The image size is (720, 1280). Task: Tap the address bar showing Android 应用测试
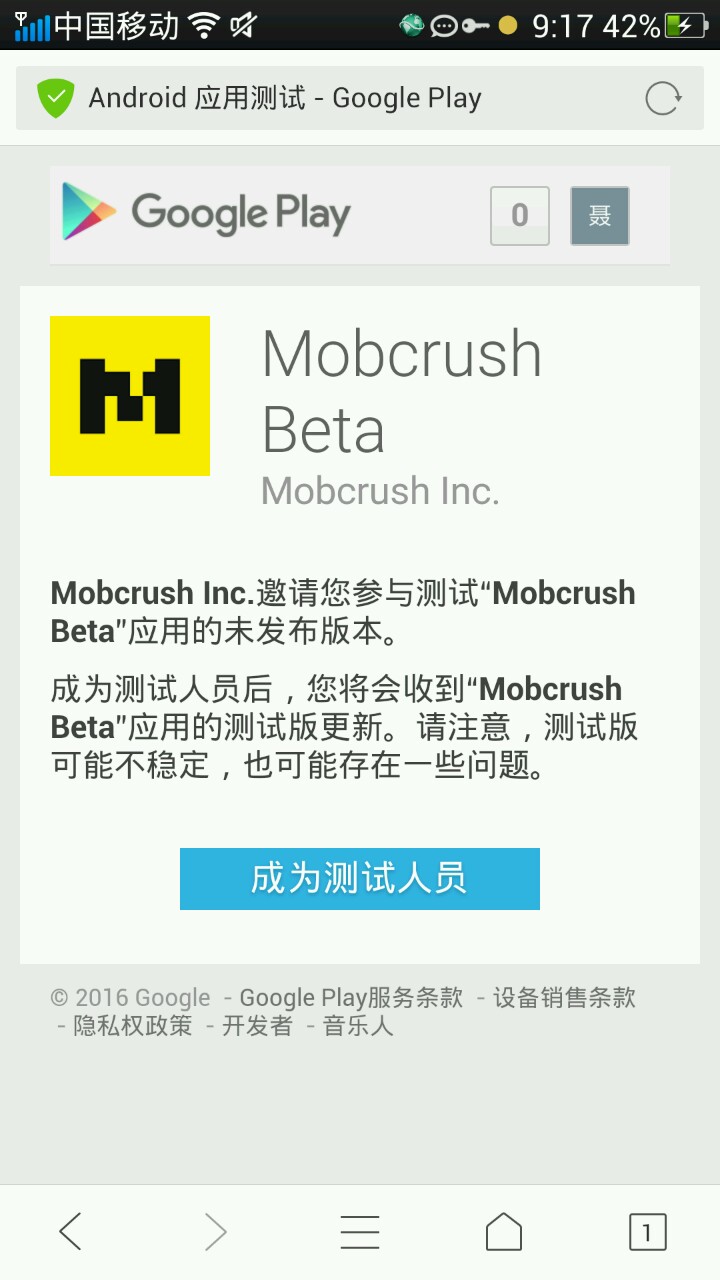point(300,98)
